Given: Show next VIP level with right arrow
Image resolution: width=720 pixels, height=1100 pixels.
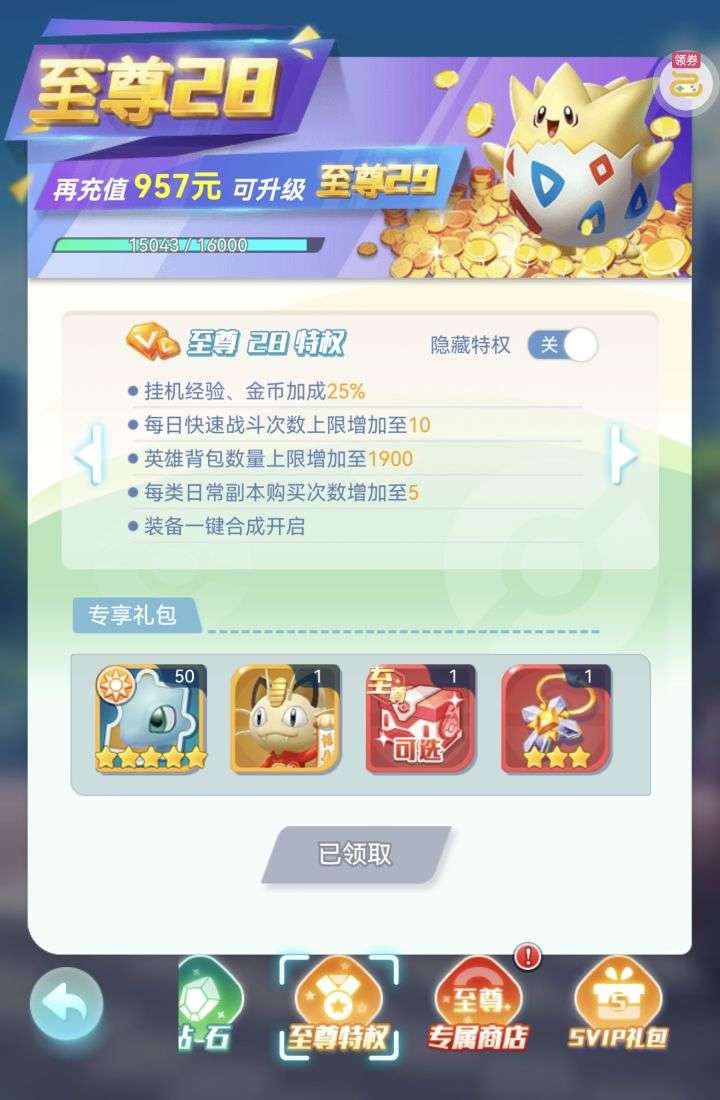Looking at the screenshot, I should pyautogui.click(x=623, y=455).
